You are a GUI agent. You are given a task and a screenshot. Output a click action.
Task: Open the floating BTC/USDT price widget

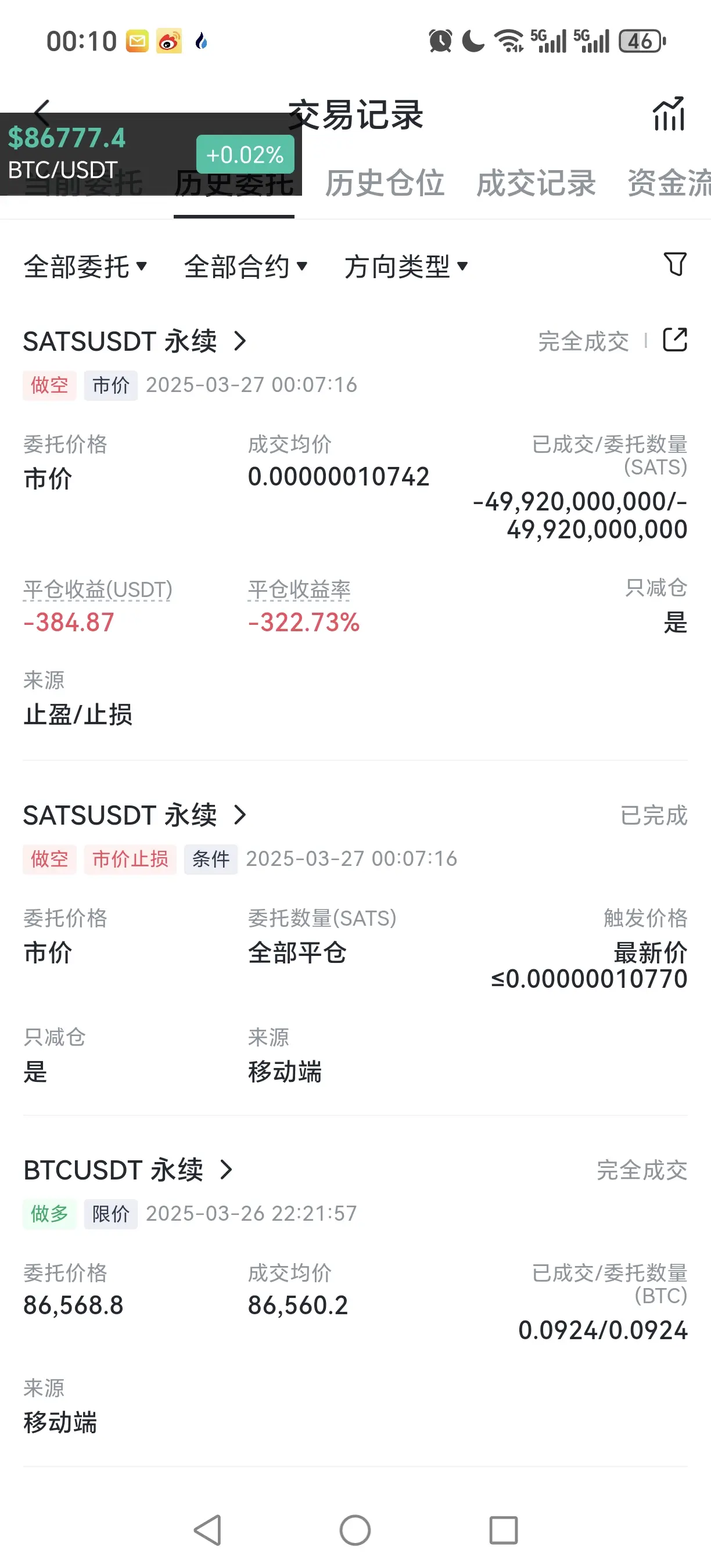[x=150, y=154]
